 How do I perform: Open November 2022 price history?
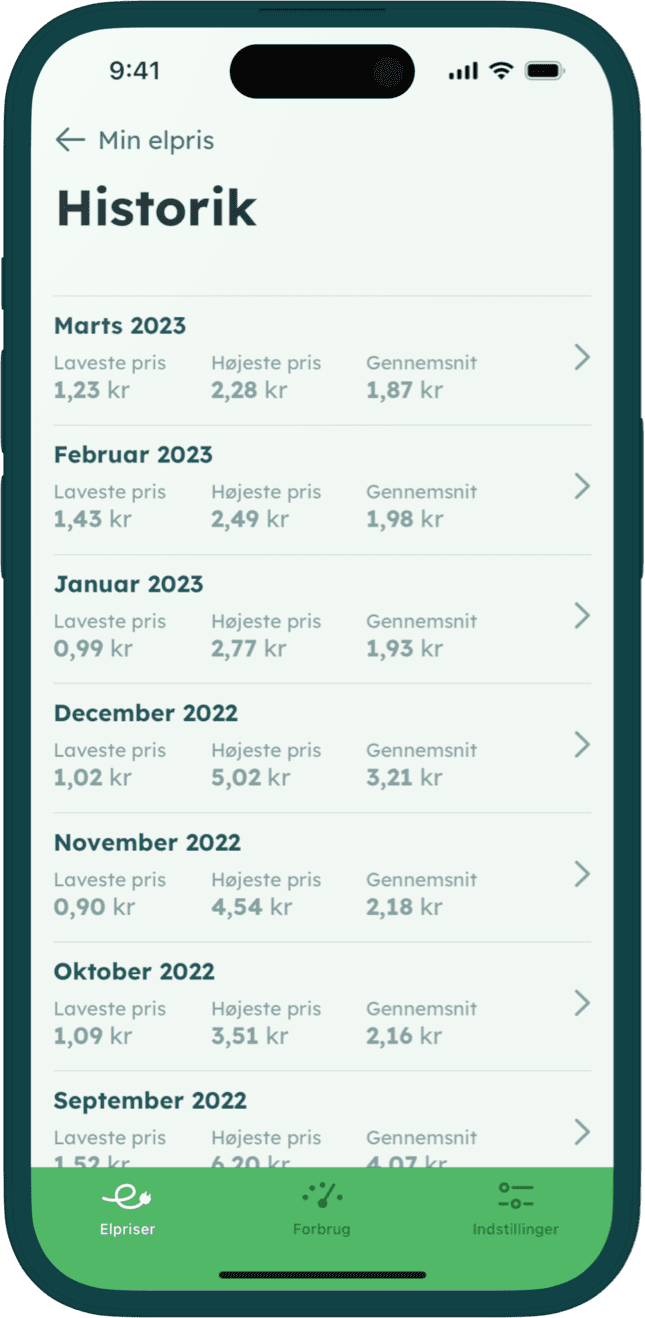(322, 877)
